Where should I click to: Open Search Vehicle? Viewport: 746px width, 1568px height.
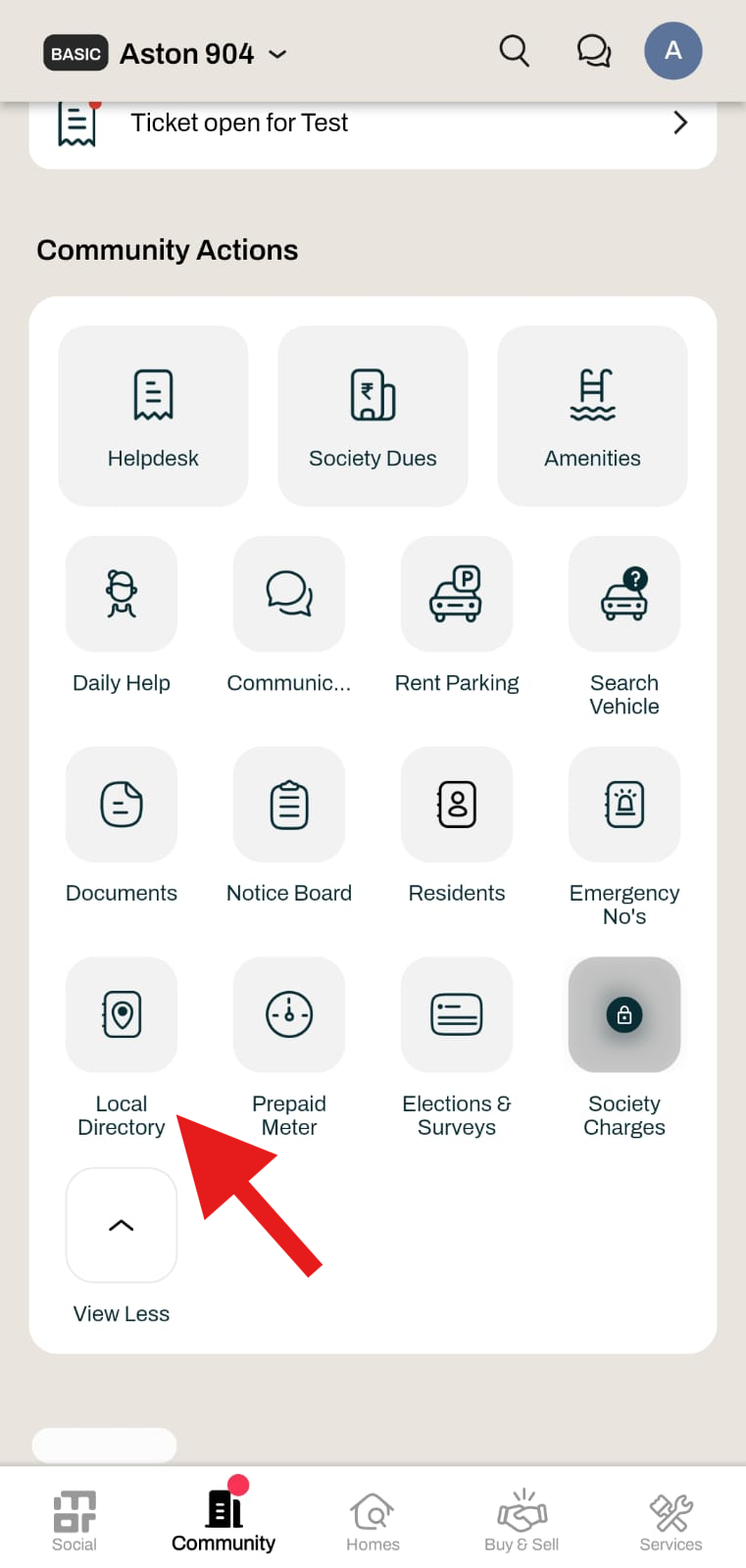click(x=624, y=594)
